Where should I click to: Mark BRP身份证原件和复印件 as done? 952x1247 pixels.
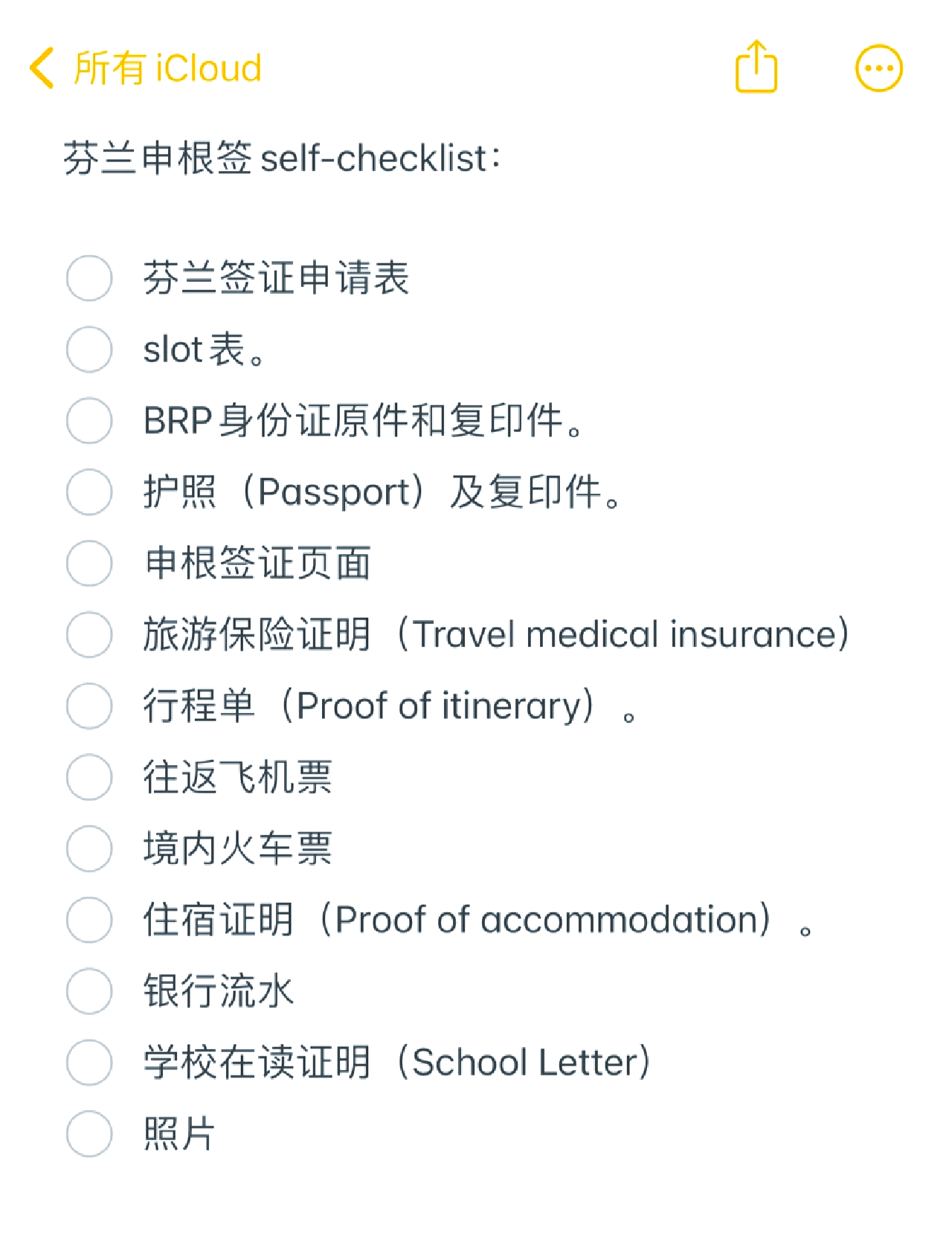pyautogui.click(x=89, y=421)
